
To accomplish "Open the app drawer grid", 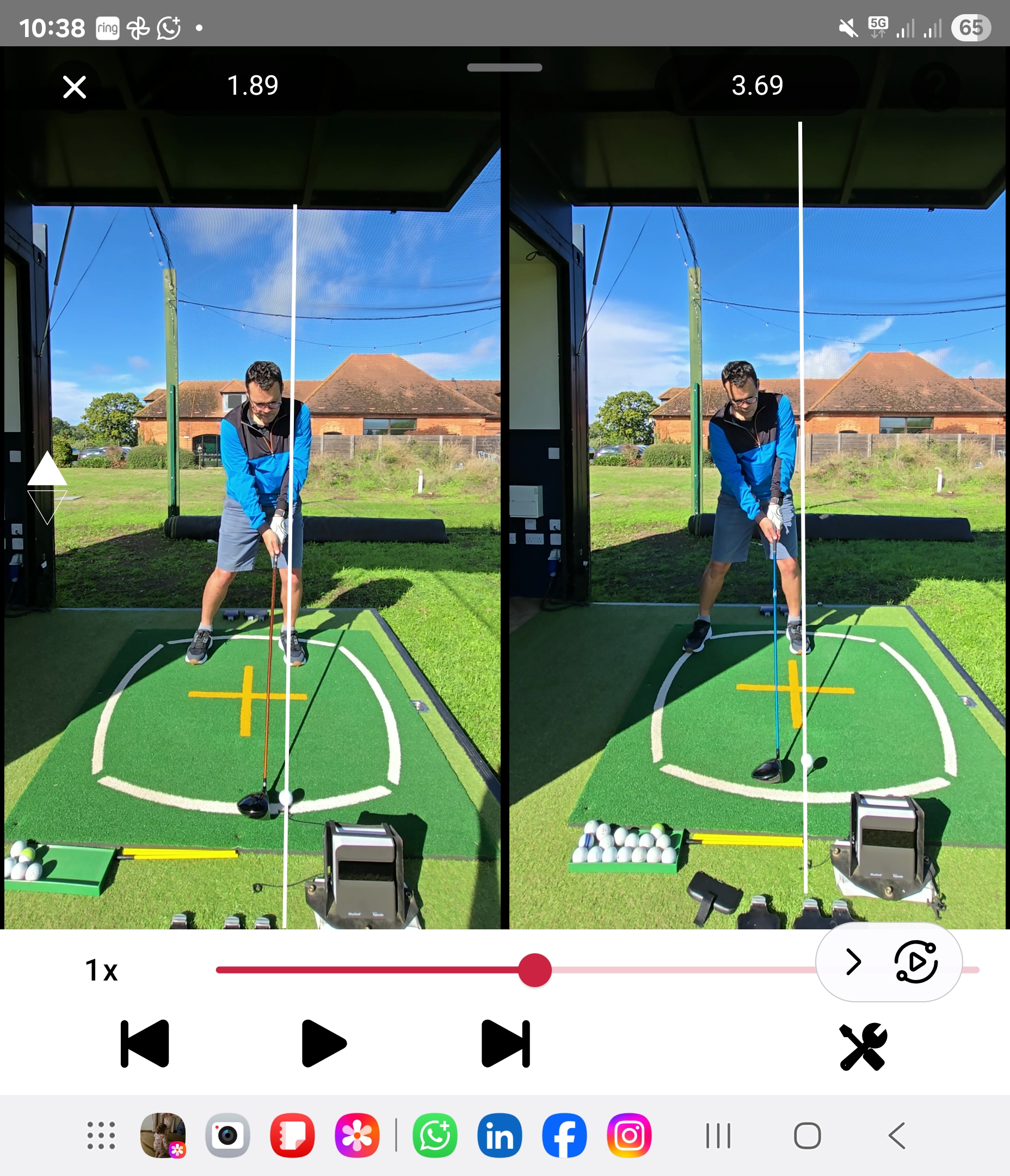I will pyautogui.click(x=101, y=1136).
